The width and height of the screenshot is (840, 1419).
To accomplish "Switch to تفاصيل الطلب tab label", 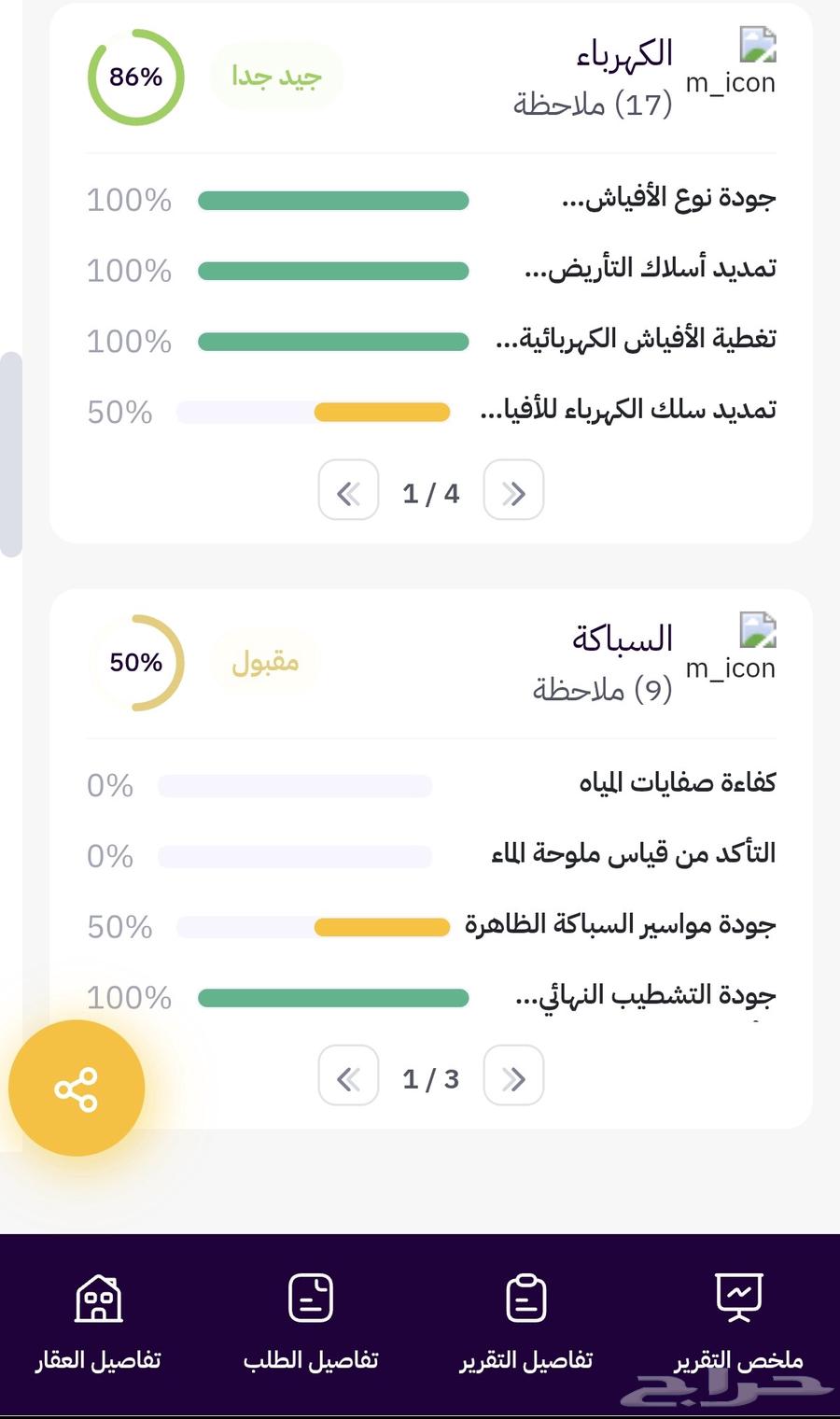I will tap(311, 1360).
